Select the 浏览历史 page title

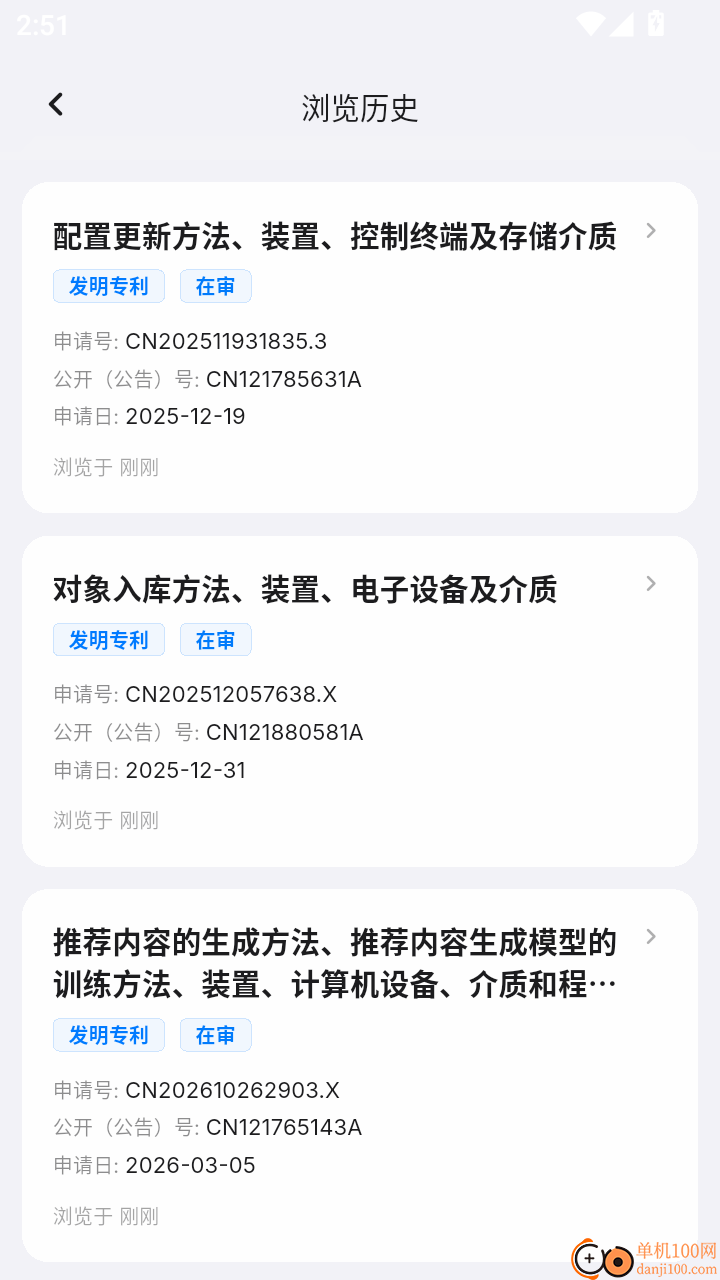click(x=360, y=109)
